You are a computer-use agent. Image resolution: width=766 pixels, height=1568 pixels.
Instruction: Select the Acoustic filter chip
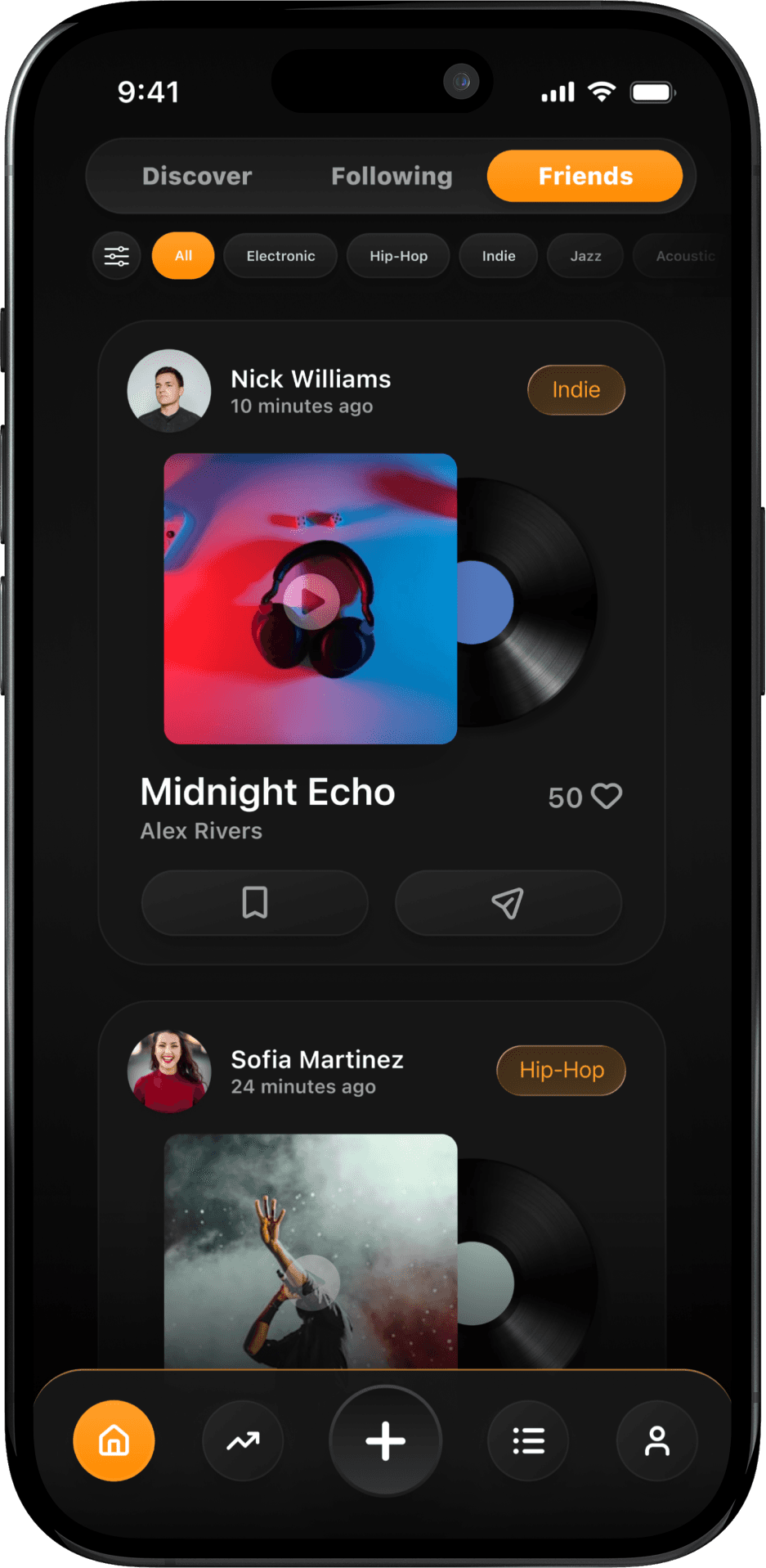tap(687, 256)
